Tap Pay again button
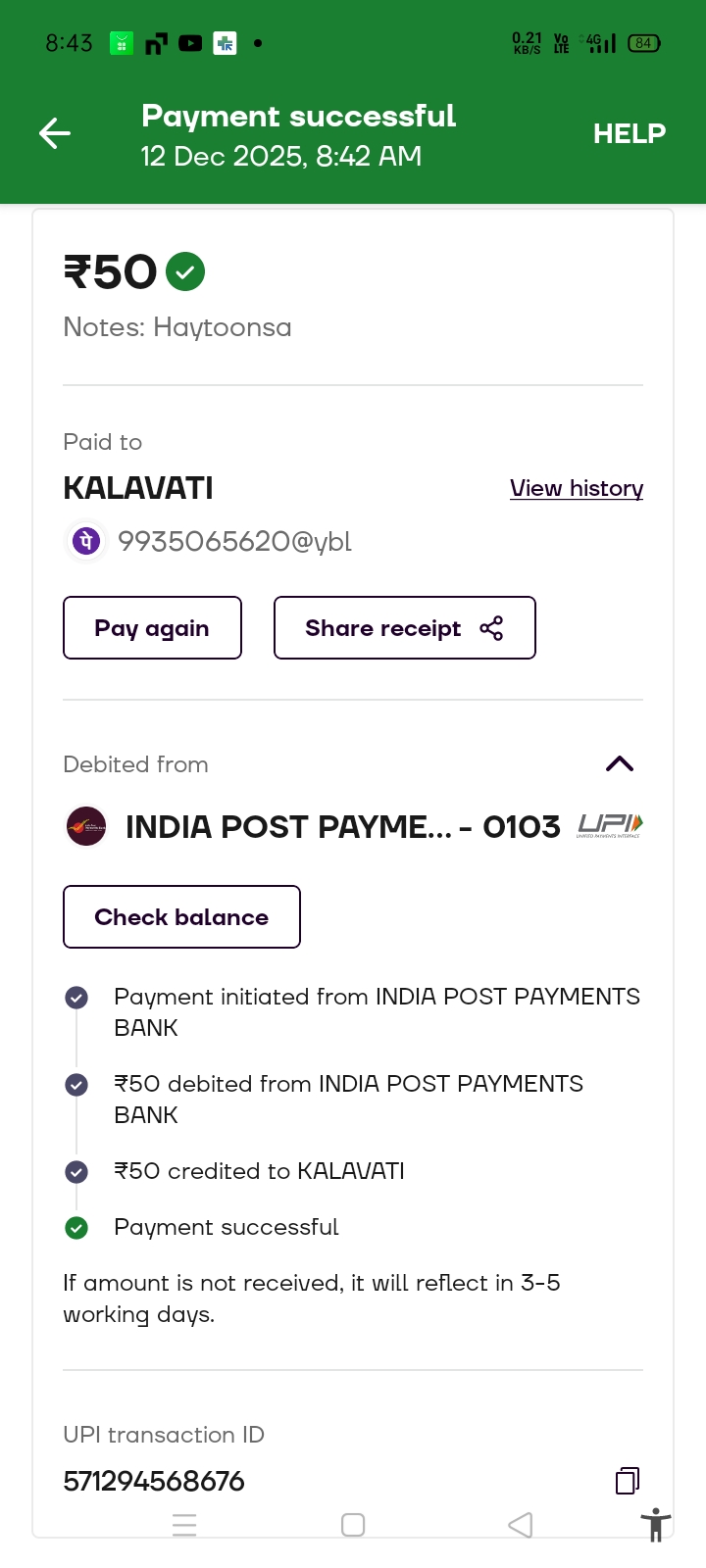The width and height of the screenshot is (706, 1568). click(152, 628)
